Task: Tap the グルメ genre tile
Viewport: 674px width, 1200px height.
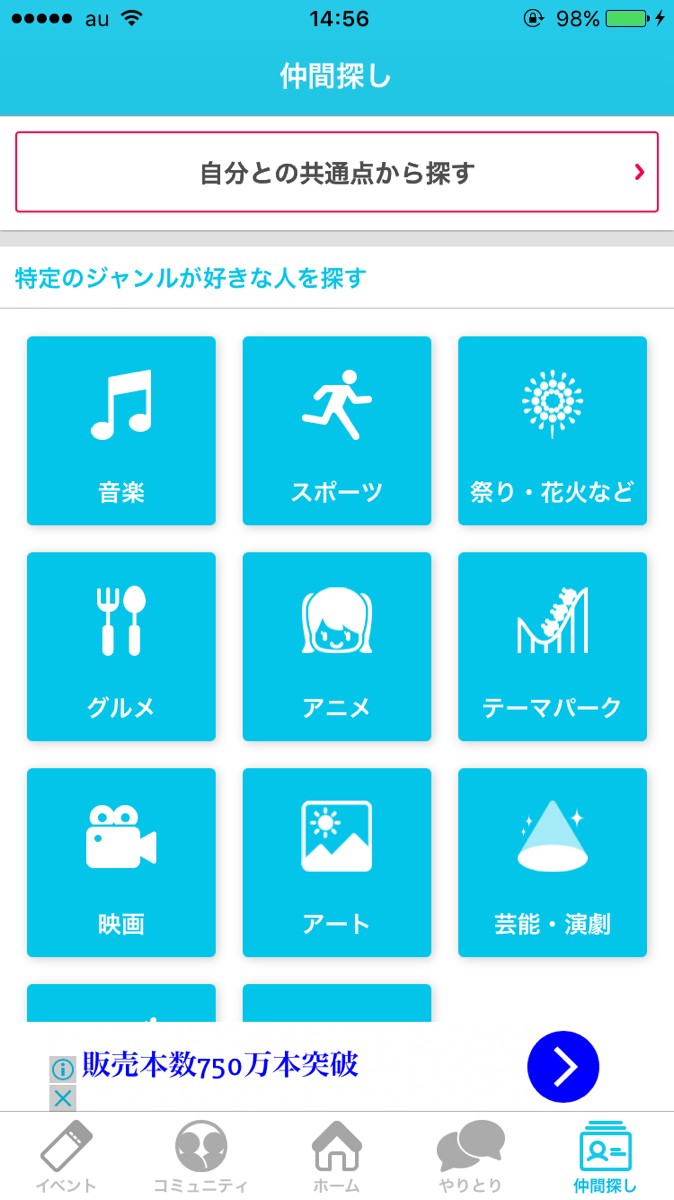Action: pyautogui.click(x=121, y=647)
